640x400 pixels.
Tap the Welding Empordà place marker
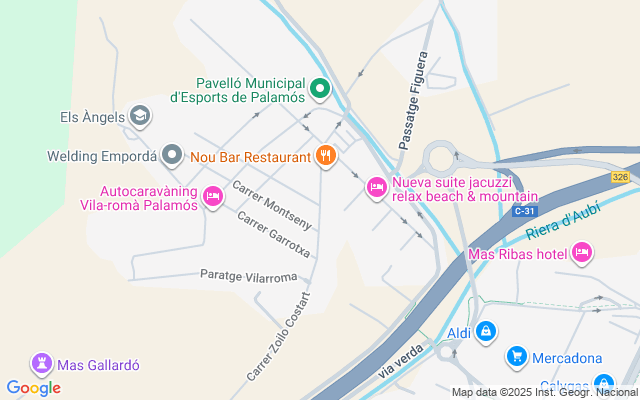pos(173,155)
